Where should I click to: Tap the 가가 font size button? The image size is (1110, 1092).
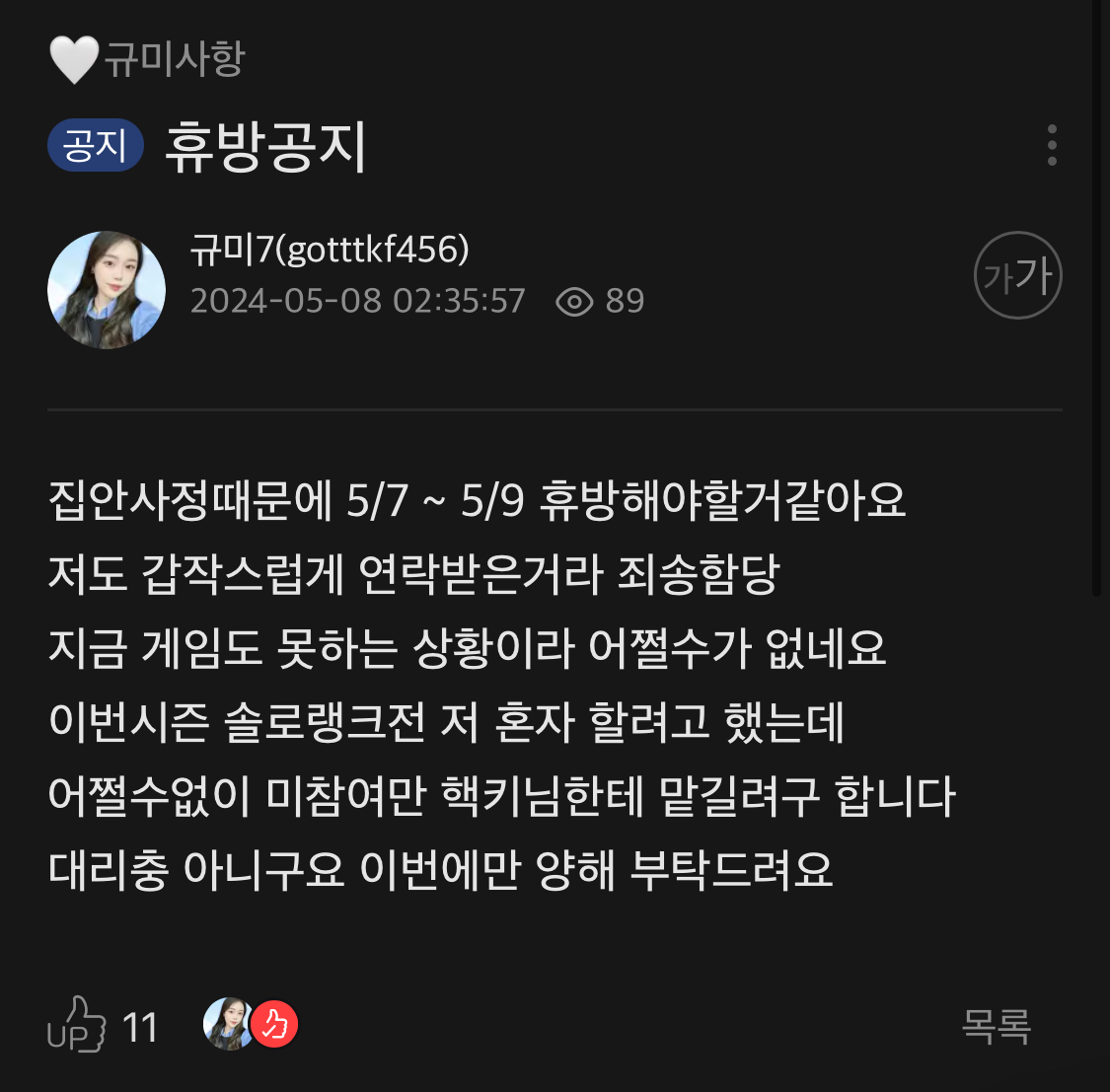[x=1017, y=275]
